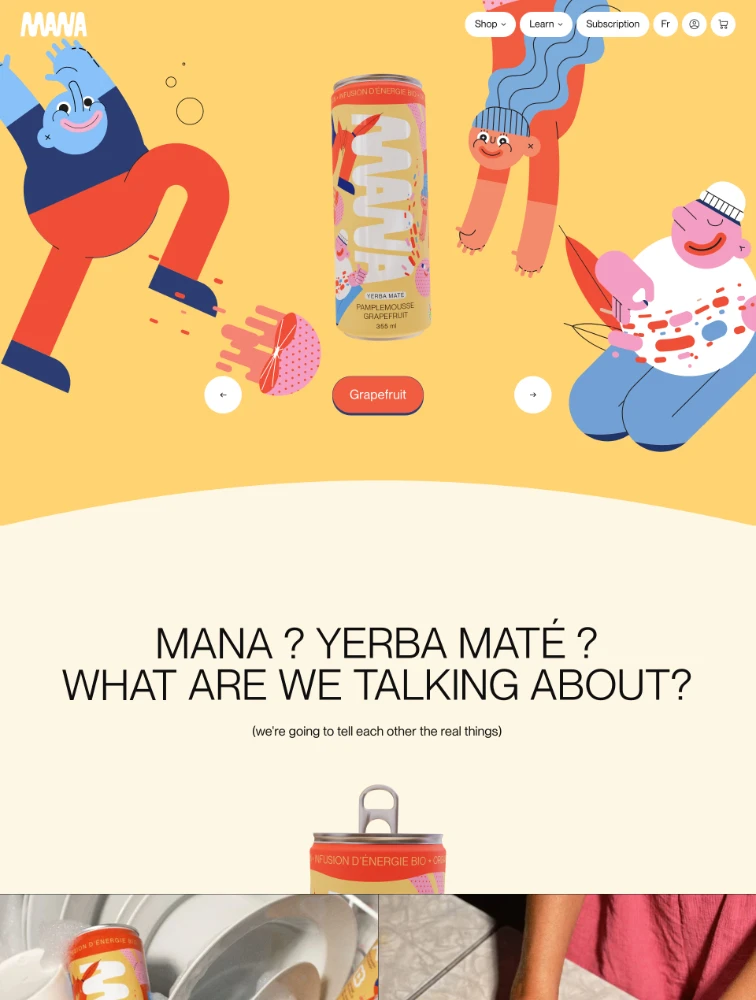The width and height of the screenshot is (756, 1000).
Task: Open the user account icon
Action: point(694,24)
